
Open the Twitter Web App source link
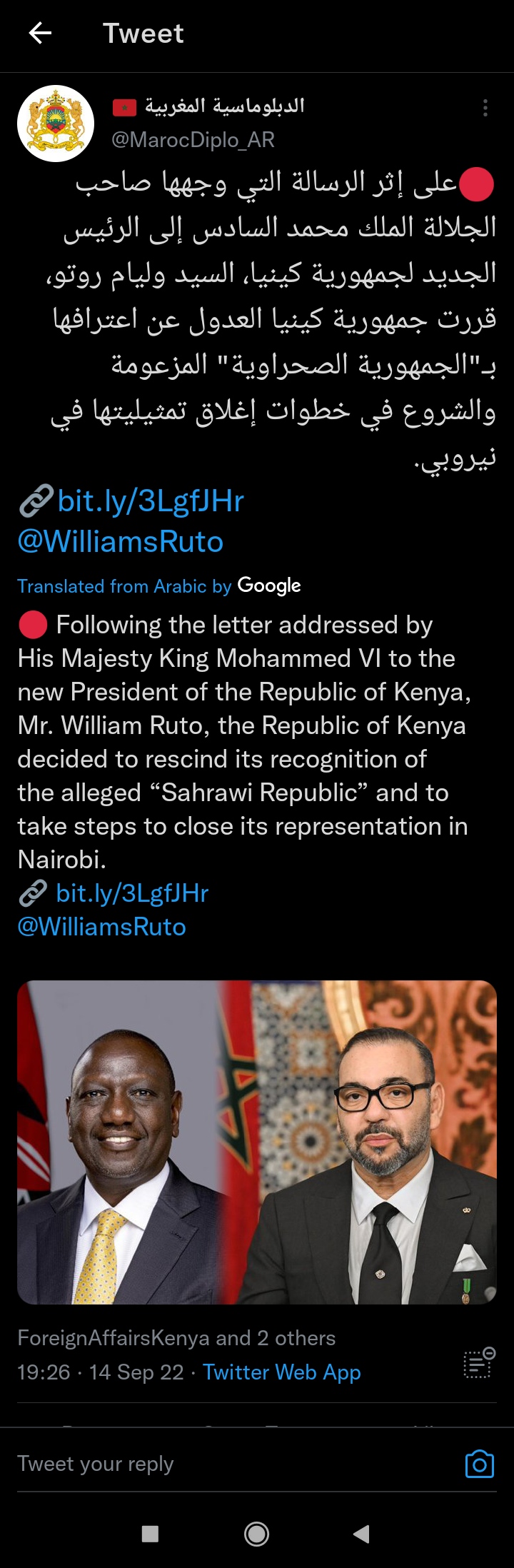point(281,1372)
